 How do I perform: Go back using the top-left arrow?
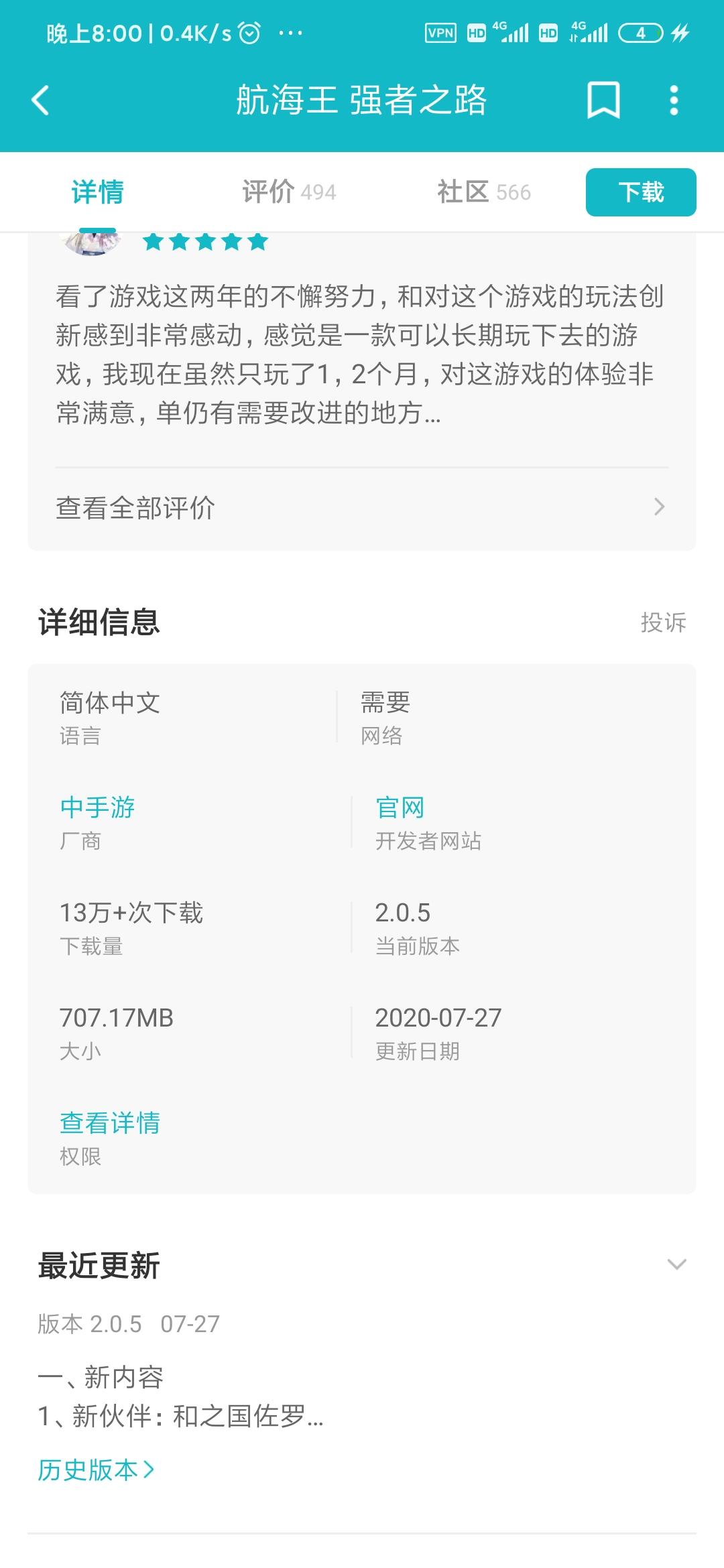click(40, 101)
